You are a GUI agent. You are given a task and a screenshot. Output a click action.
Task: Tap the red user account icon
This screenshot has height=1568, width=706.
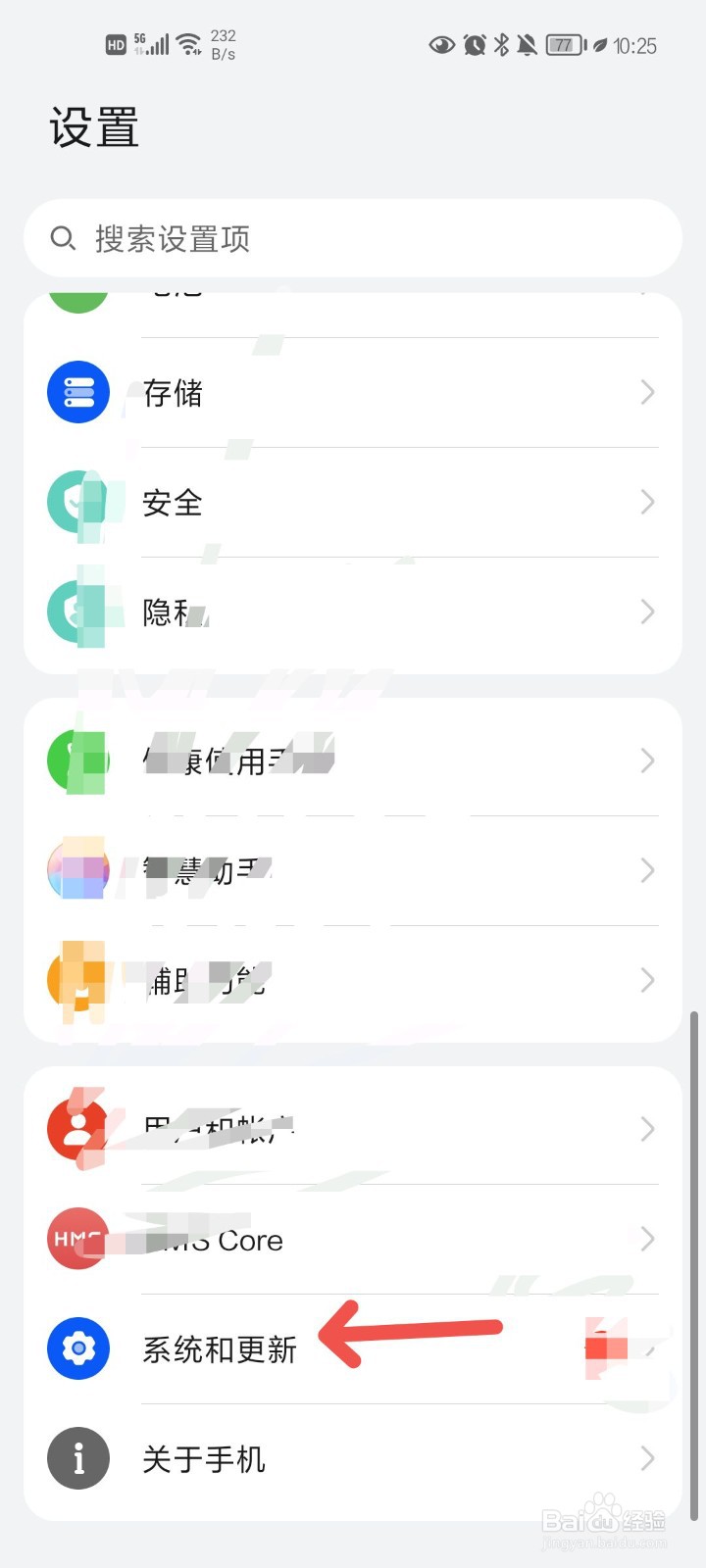(x=77, y=1128)
